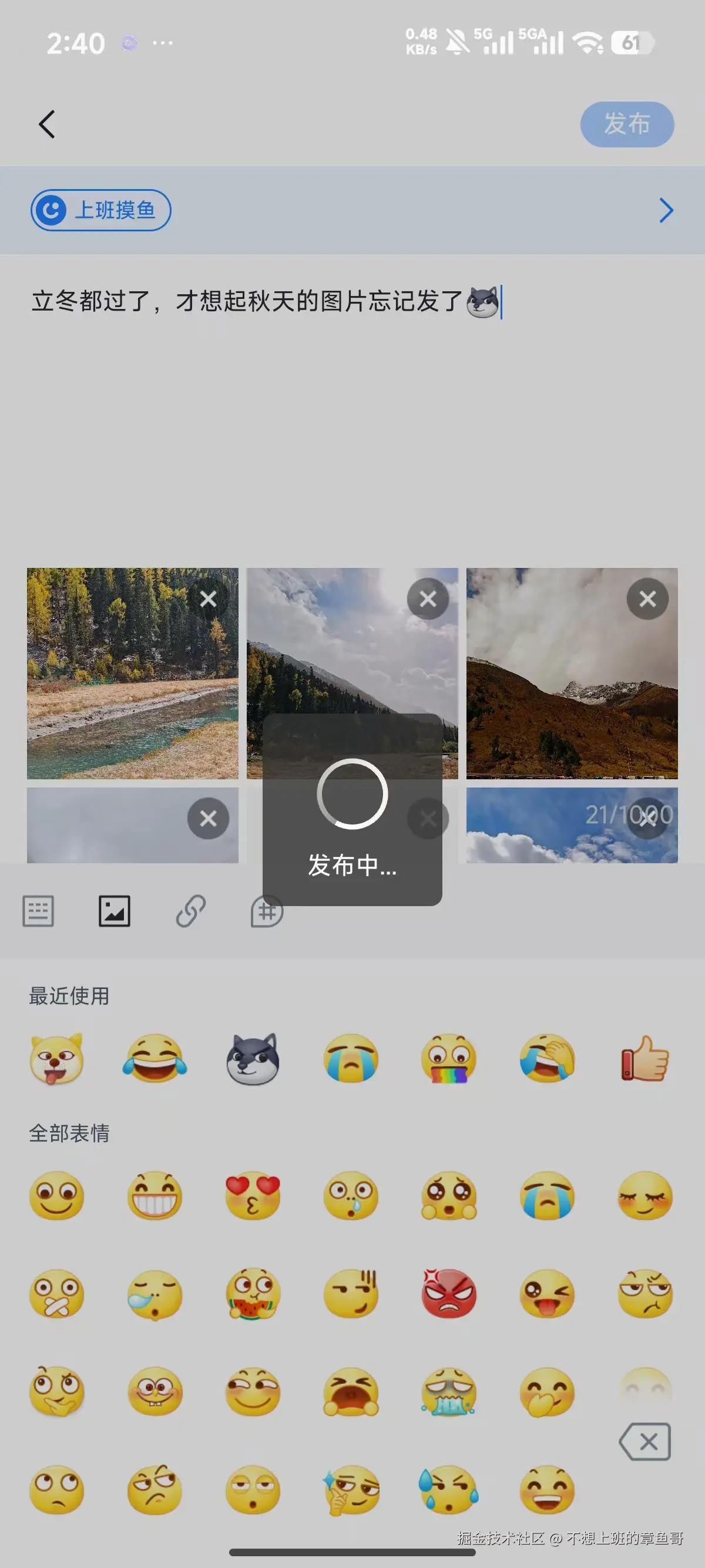Tap the emoji backspace delete key
Screen dimensions: 705x1568
pos(644,1442)
